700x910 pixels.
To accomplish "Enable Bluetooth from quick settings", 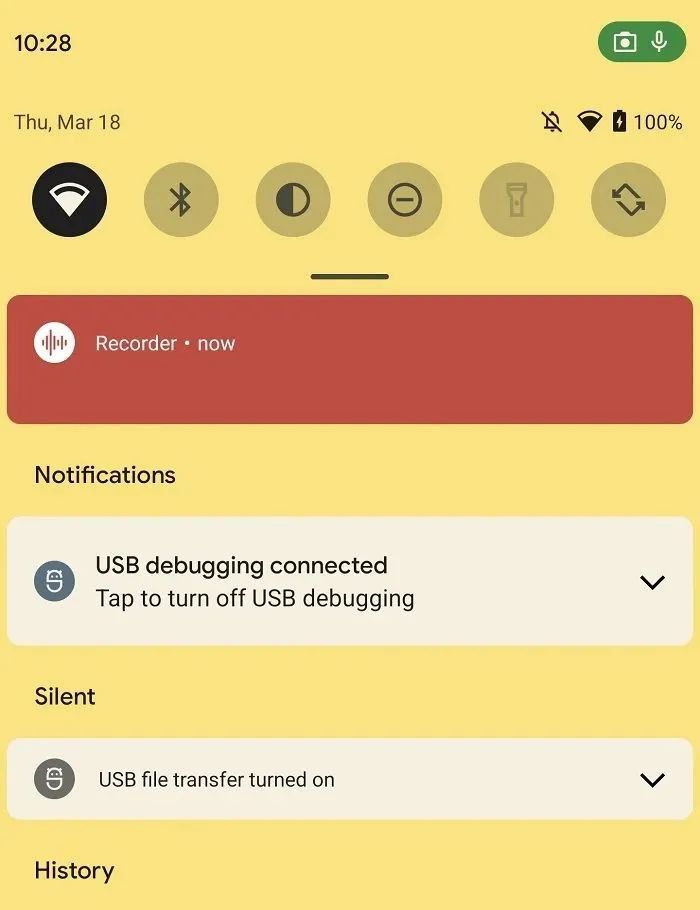I will [x=181, y=200].
